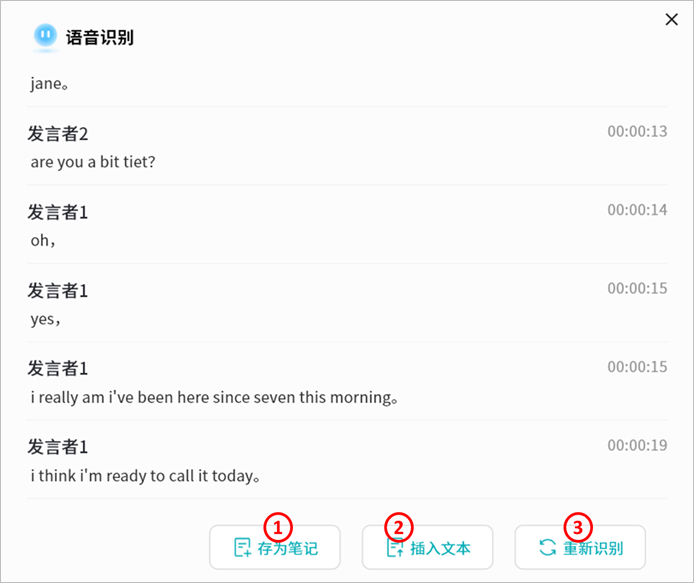The width and height of the screenshot is (694, 583).
Task: Close the 语音识别 dialog
Action: [x=671, y=20]
